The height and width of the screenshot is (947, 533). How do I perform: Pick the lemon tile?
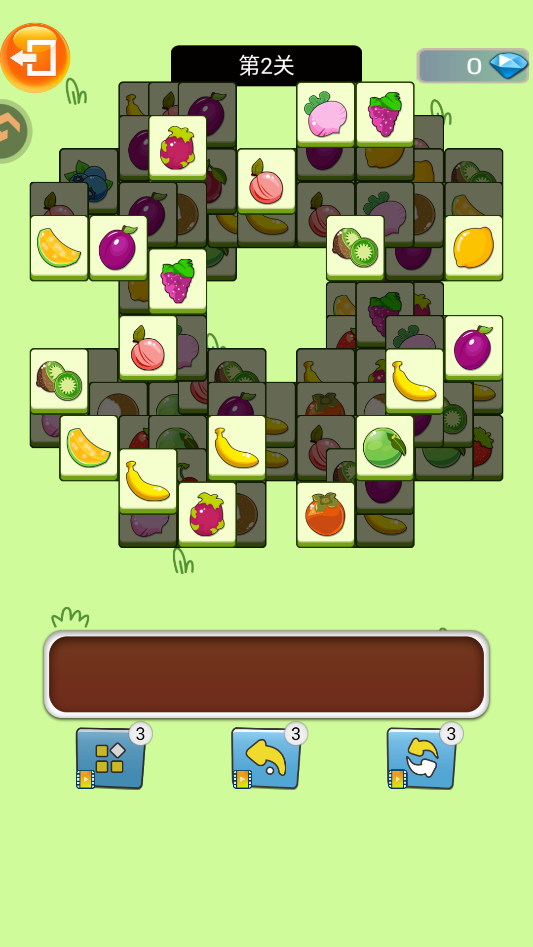474,248
